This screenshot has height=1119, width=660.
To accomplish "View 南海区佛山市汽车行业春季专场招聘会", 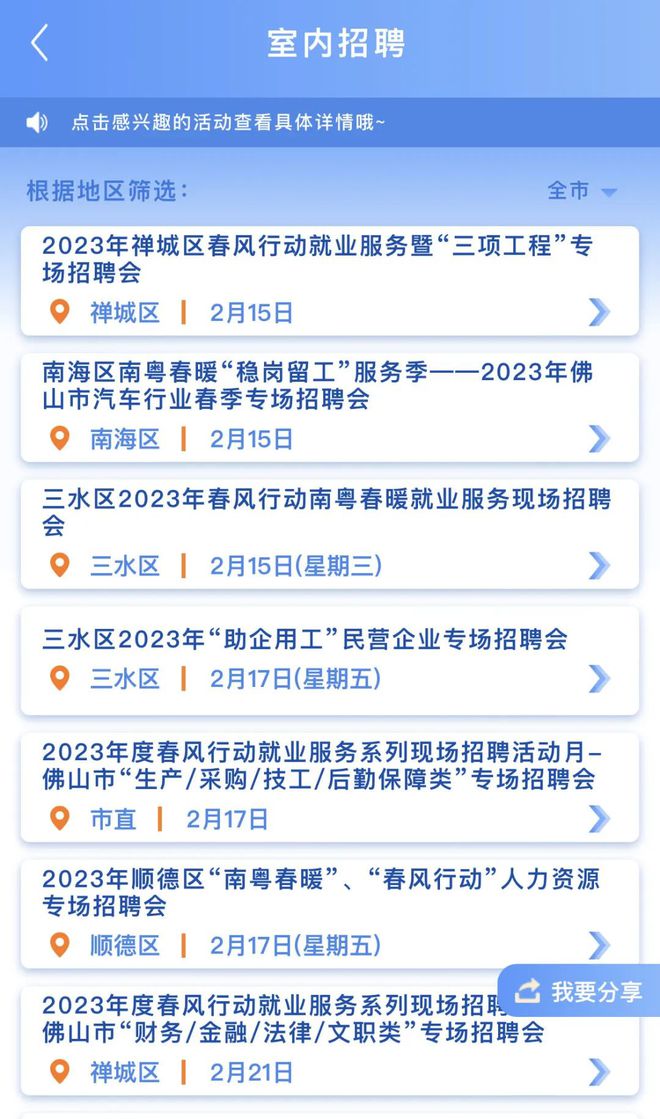I will (329, 407).
